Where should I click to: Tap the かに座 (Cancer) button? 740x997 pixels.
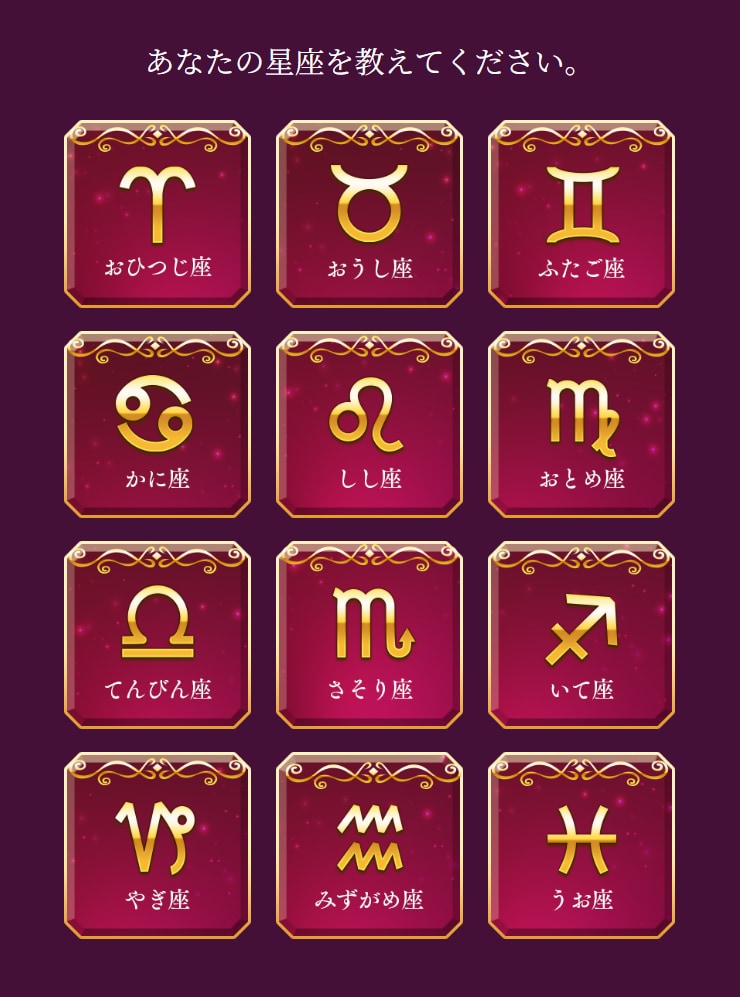(158, 425)
